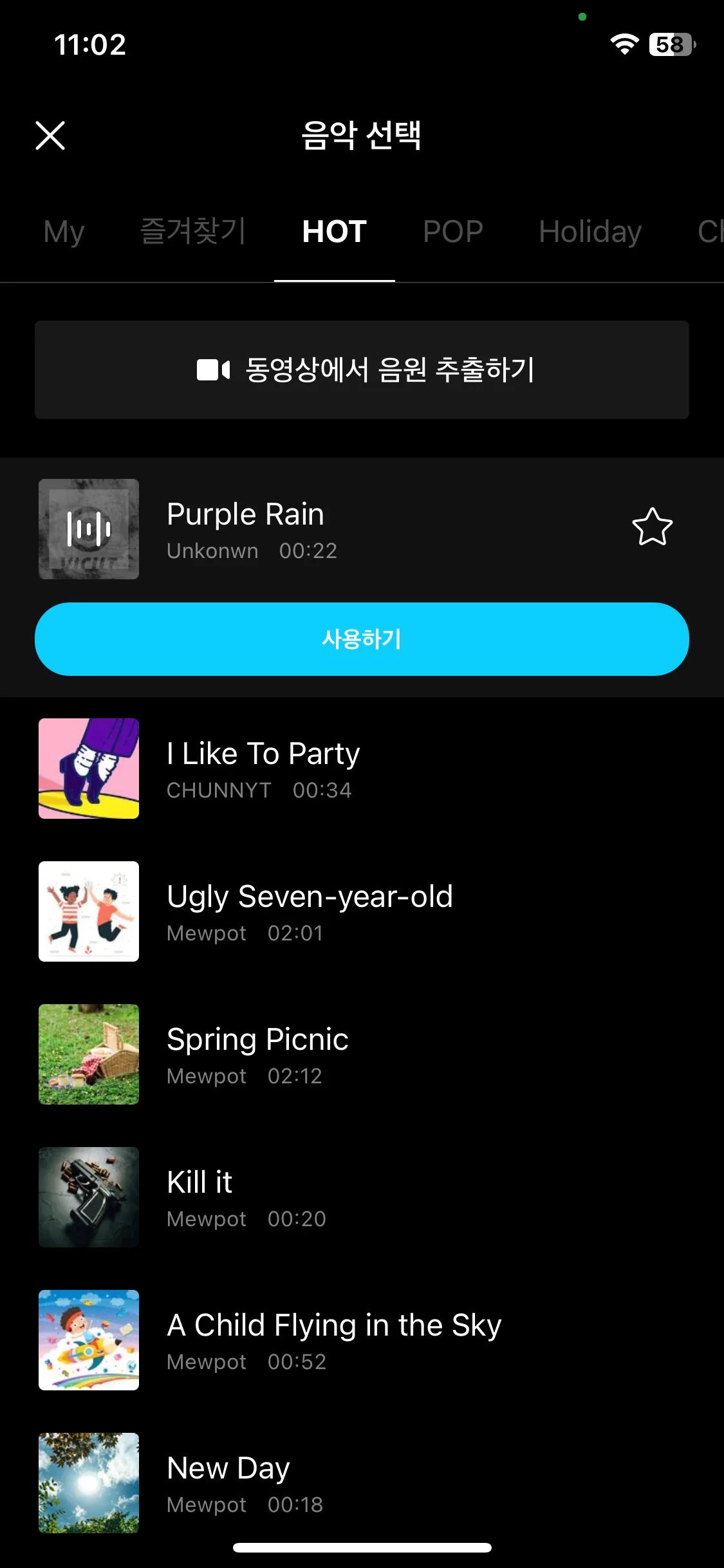Open the New Day sky thumbnail
Screen dimensions: 724x1568
pyautogui.click(x=88, y=1483)
